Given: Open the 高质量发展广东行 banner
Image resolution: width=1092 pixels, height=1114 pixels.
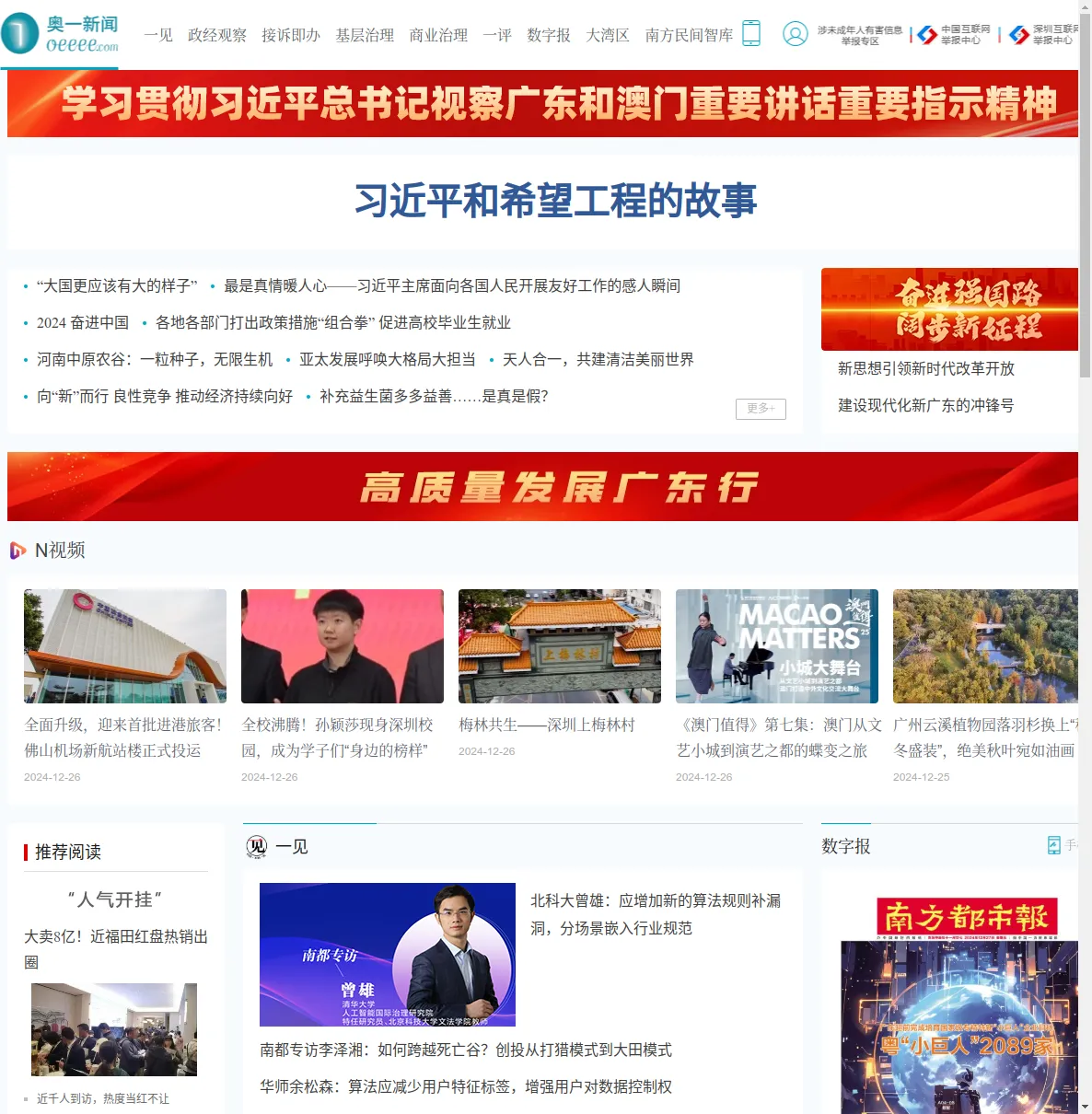Looking at the screenshot, I should 542,487.
